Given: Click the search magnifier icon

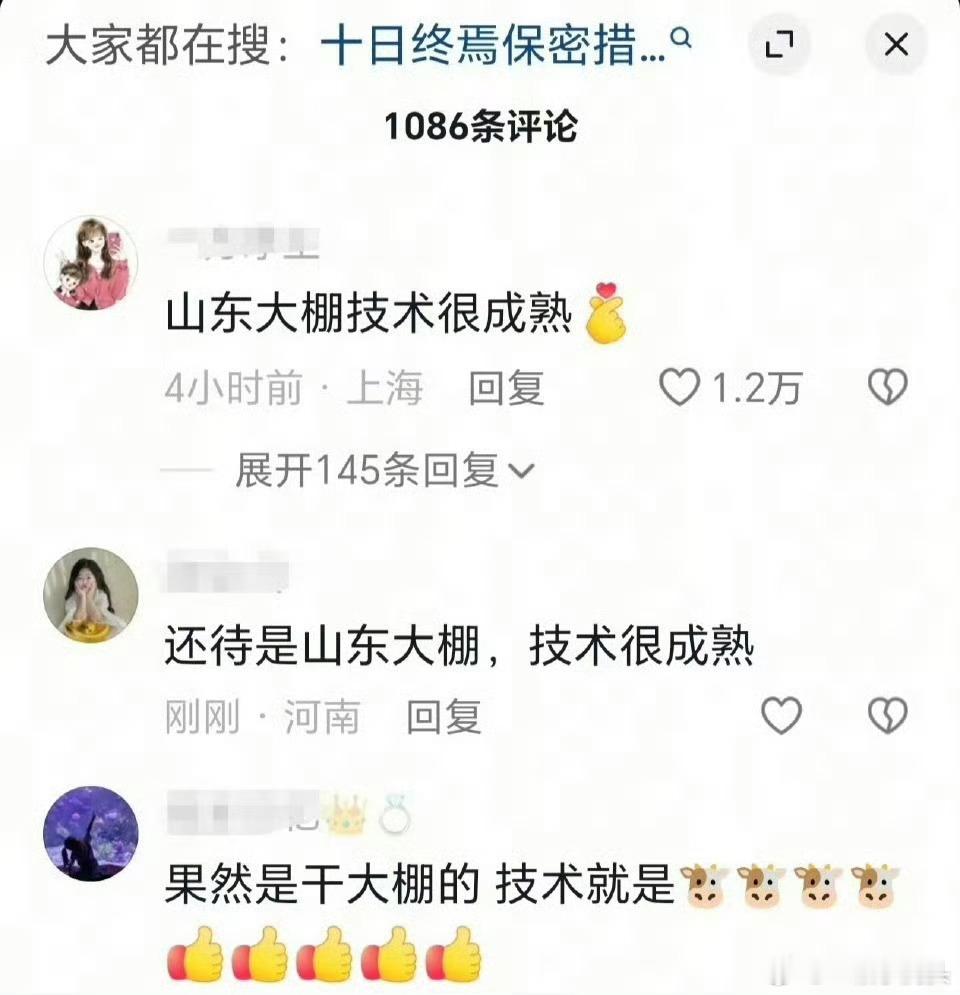Looking at the screenshot, I should pos(683,42).
